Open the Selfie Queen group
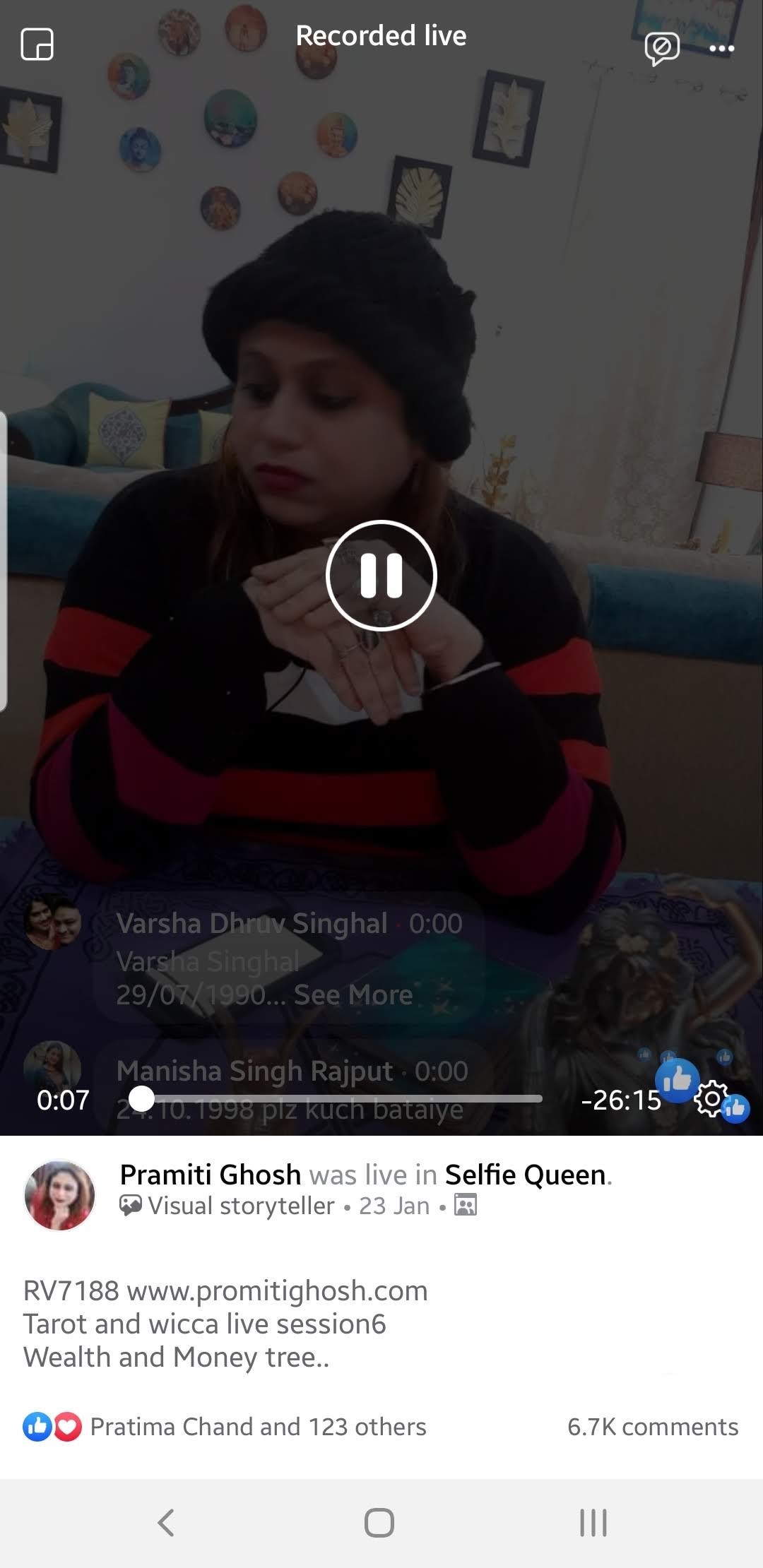 [525, 1175]
